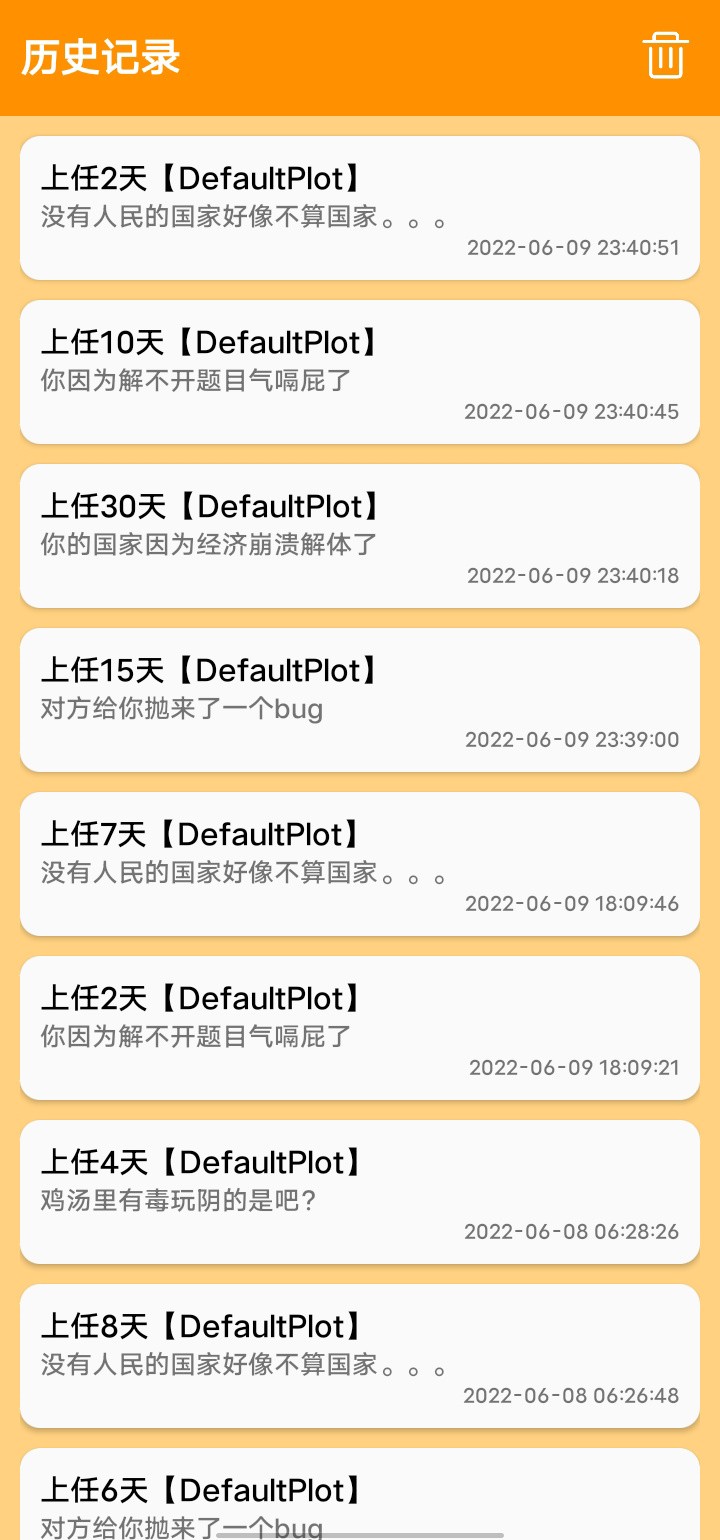View the record dated 2022-06-09 18:09:21
The width and height of the screenshot is (720, 1540).
coord(360,1028)
